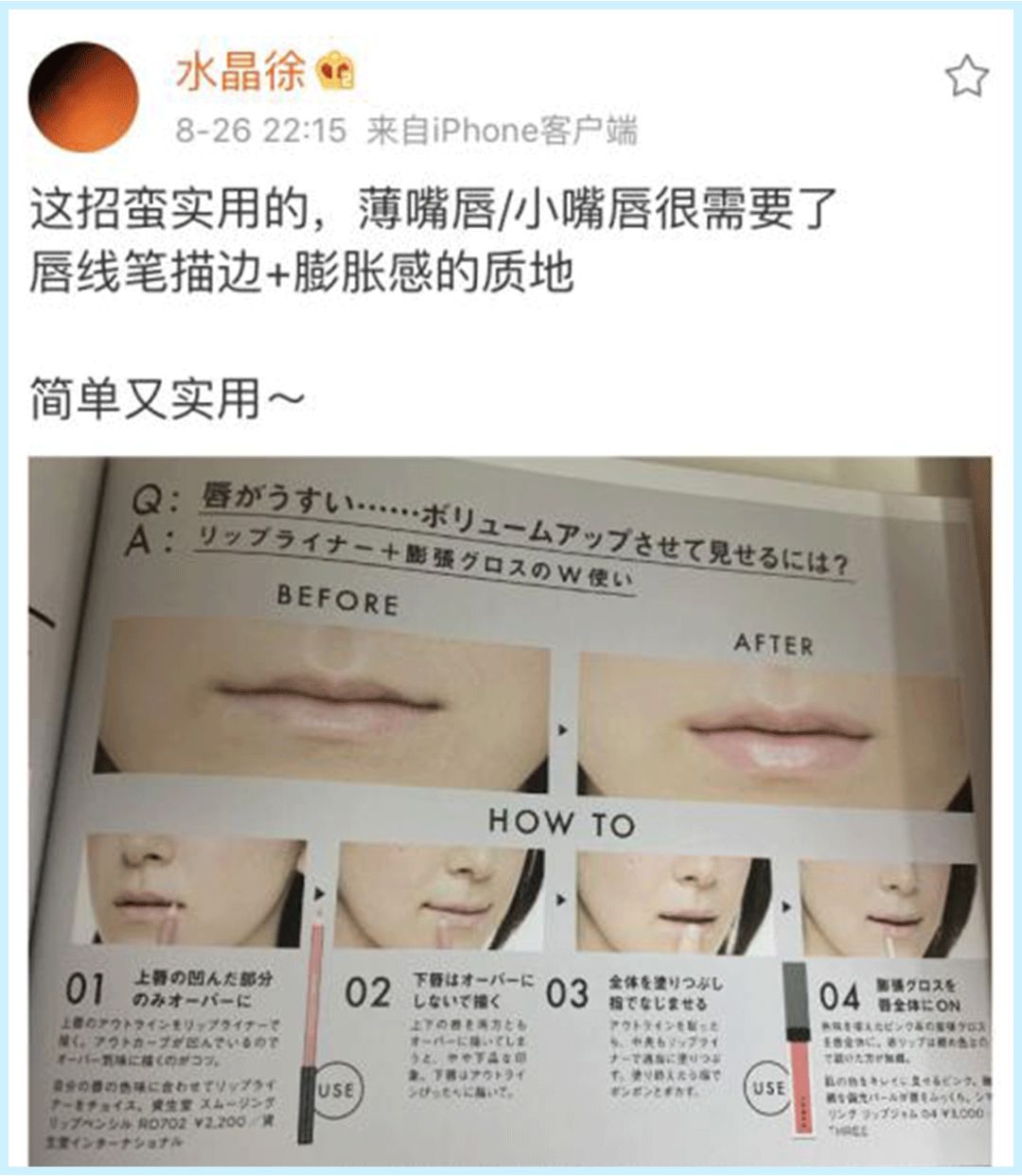Screen dimensions: 1022x1176
Task: Open the lip makeup magazine photo
Action: tap(510, 810)
